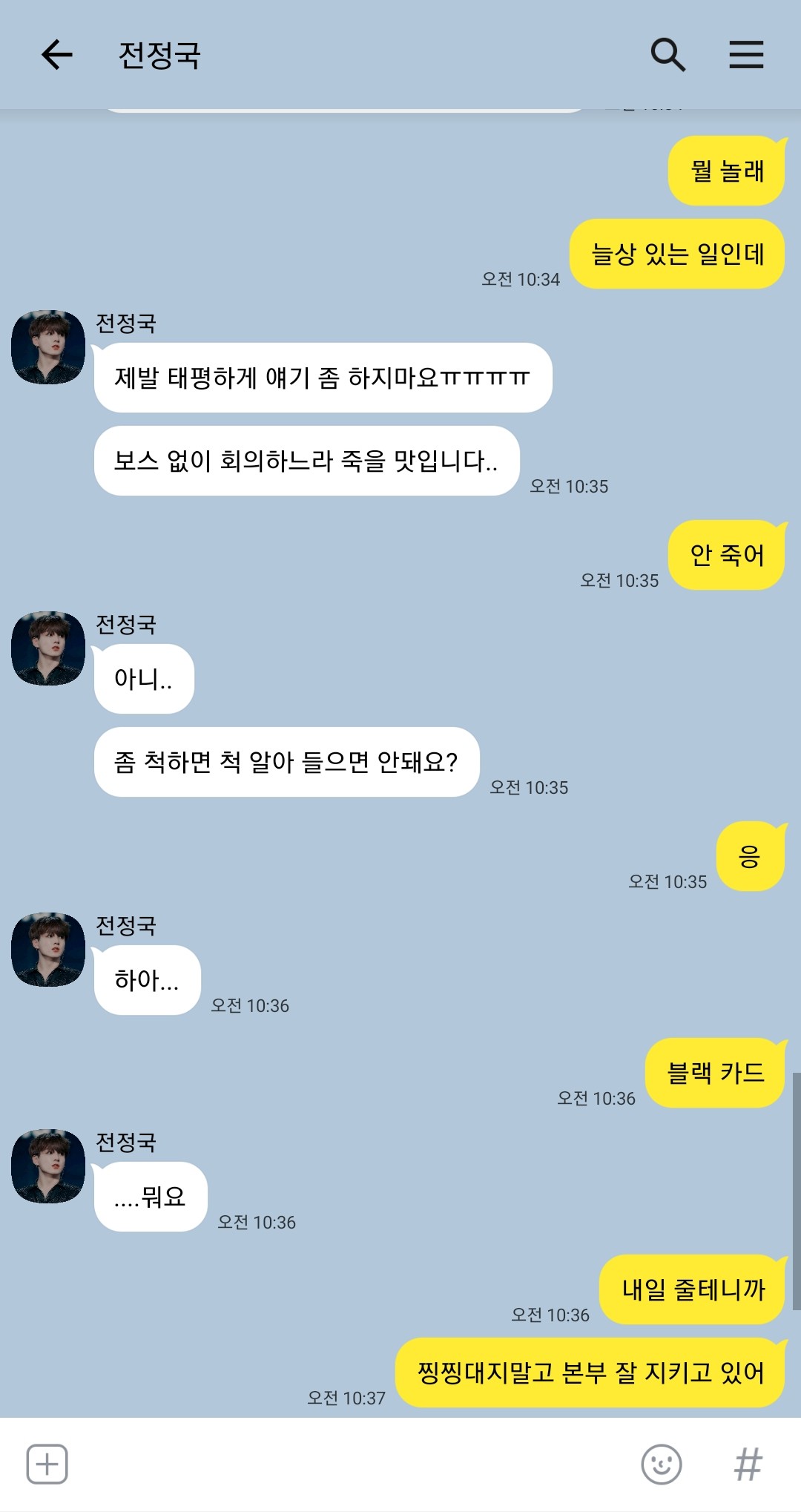
Task: Open the chat room hamburger menu
Action: tap(746, 55)
